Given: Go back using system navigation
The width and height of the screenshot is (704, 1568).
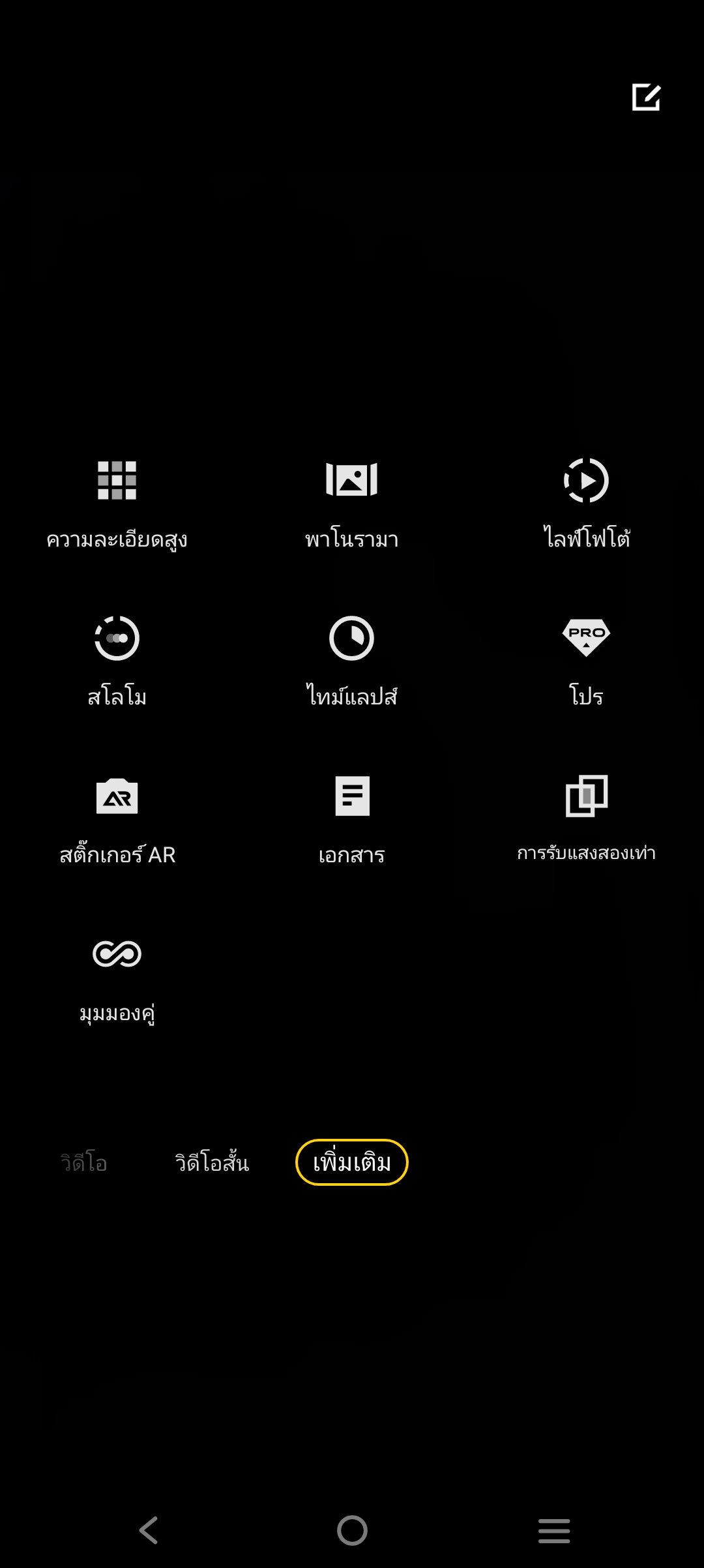Looking at the screenshot, I should click(x=149, y=1530).
